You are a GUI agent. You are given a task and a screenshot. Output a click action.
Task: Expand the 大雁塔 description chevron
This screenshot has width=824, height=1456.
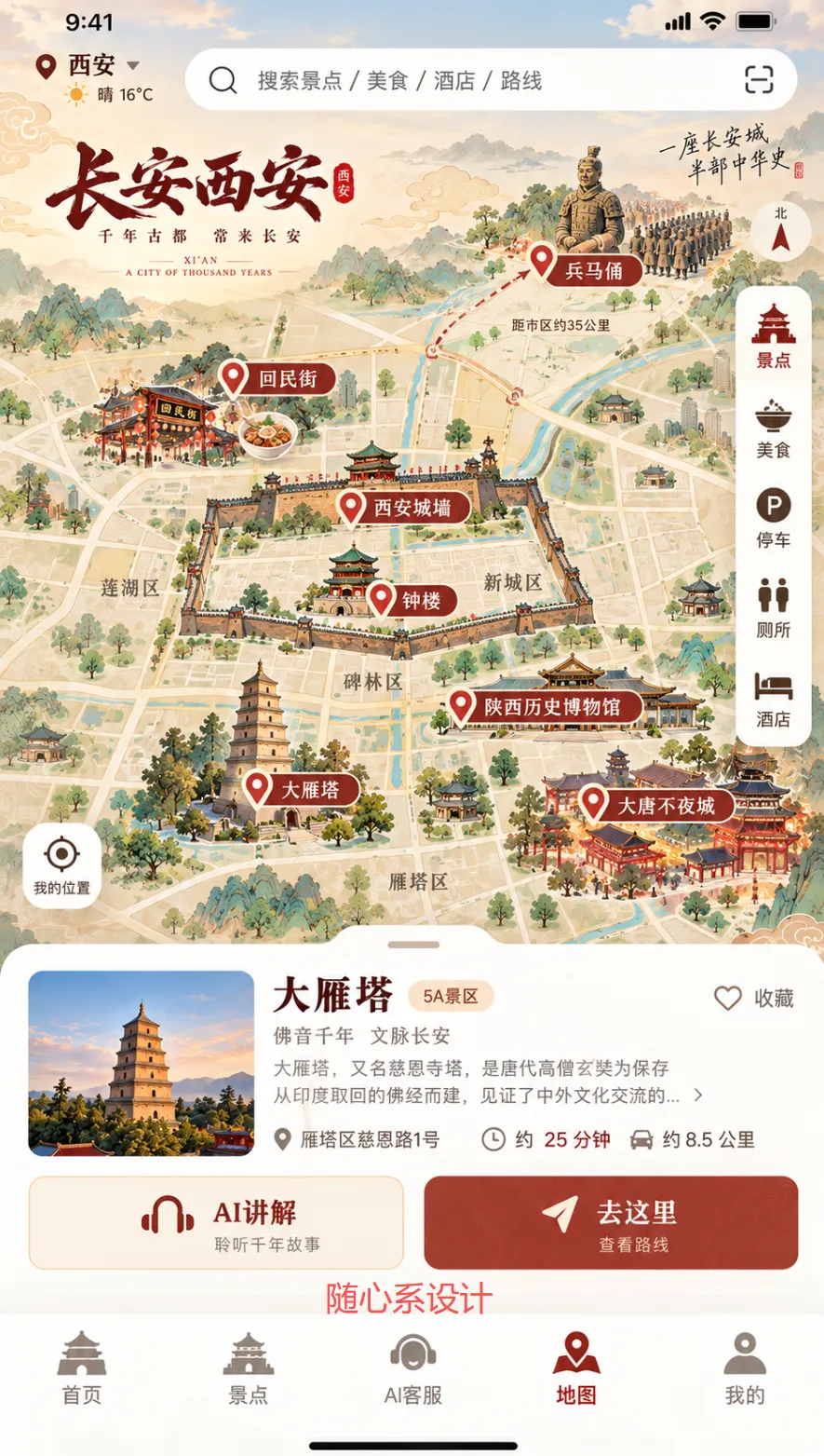click(698, 1095)
